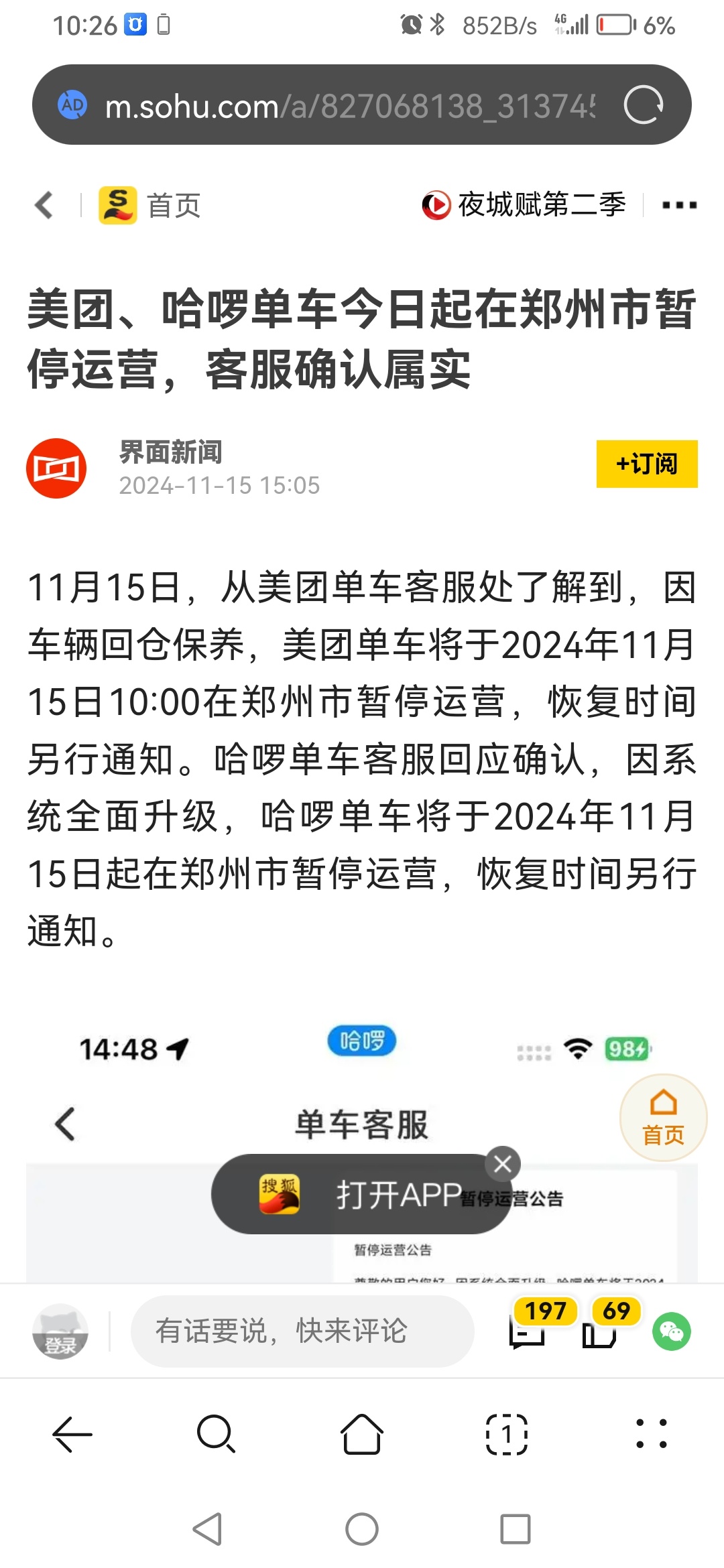Dismiss the 打开APP banner
Image resolution: width=724 pixels, height=1568 pixels.
point(503,1164)
